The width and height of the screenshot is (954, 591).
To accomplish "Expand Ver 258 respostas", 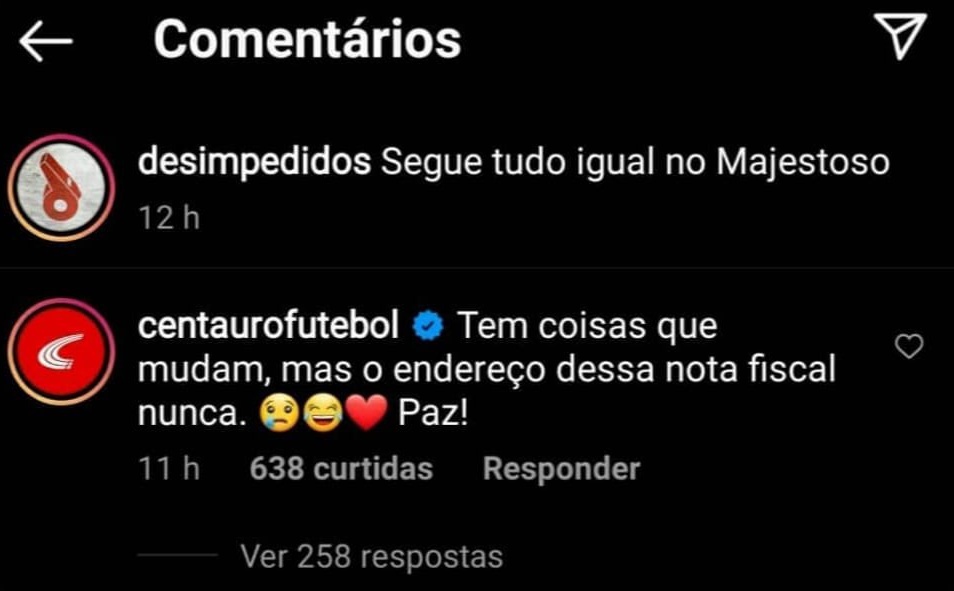I will pyautogui.click(x=371, y=556).
